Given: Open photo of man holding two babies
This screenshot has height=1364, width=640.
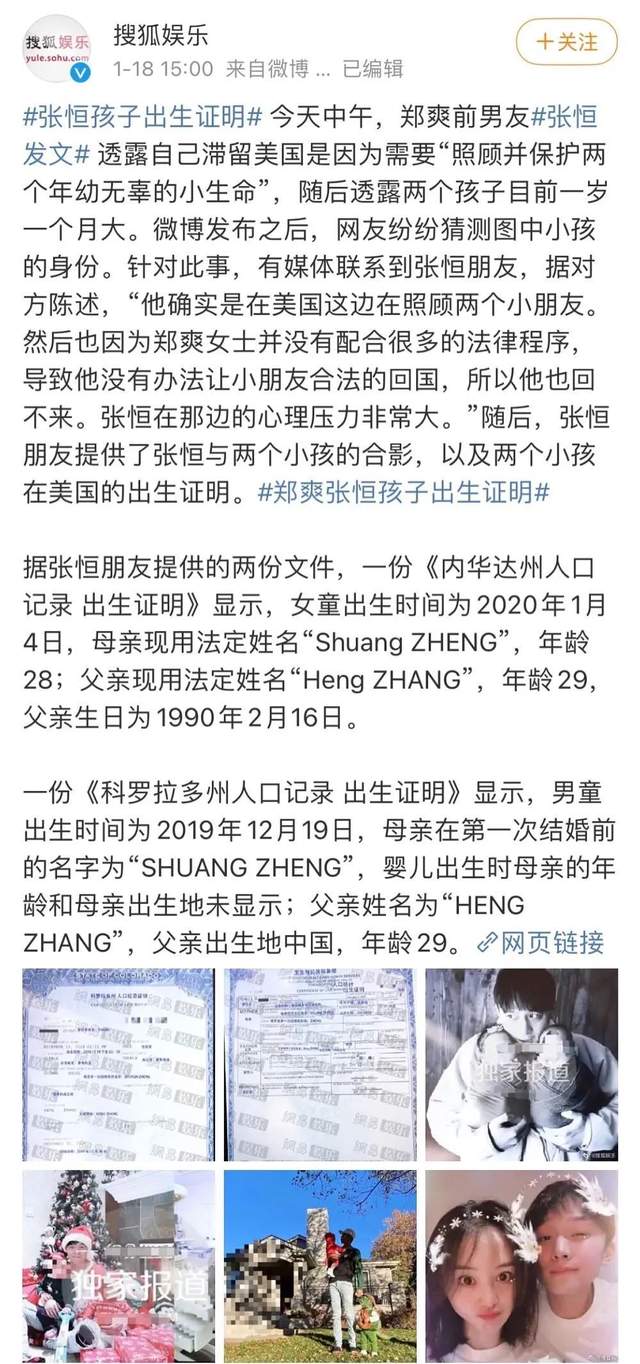Looking at the screenshot, I should (521, 1064).
